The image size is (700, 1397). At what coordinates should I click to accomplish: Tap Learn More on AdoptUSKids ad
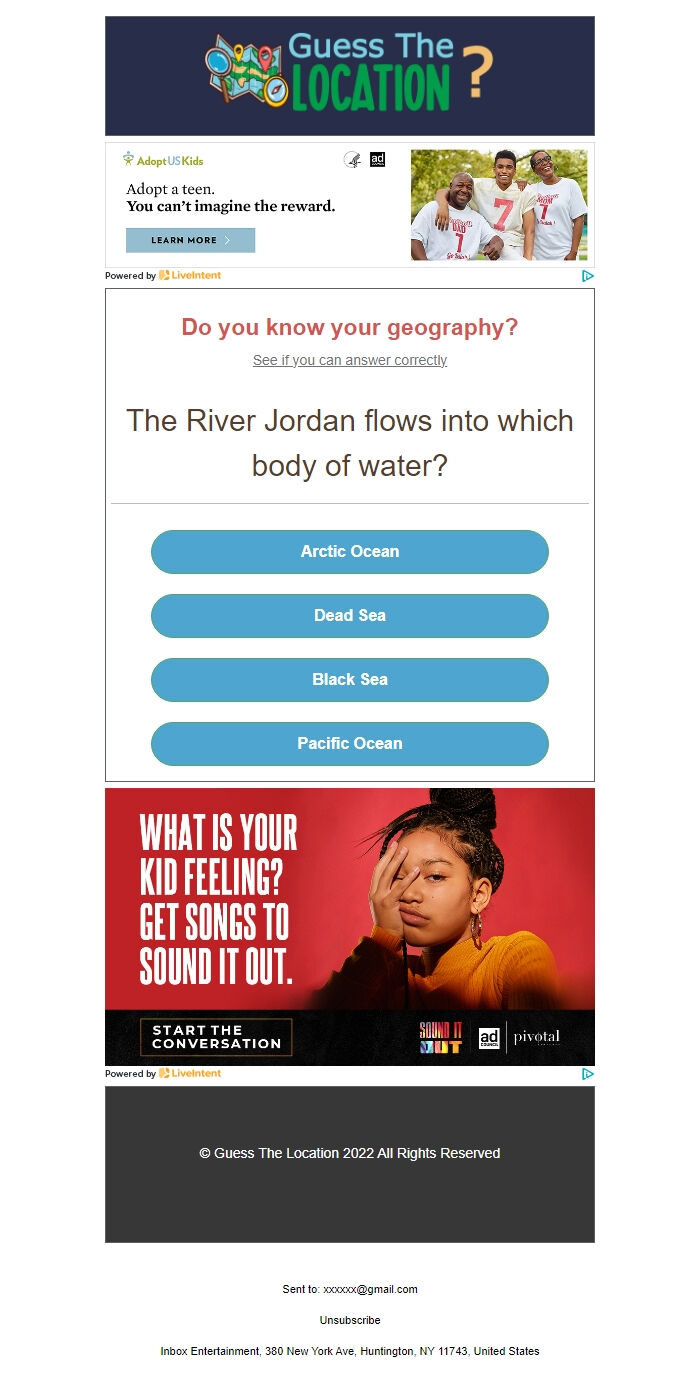[x=190, y=240]
